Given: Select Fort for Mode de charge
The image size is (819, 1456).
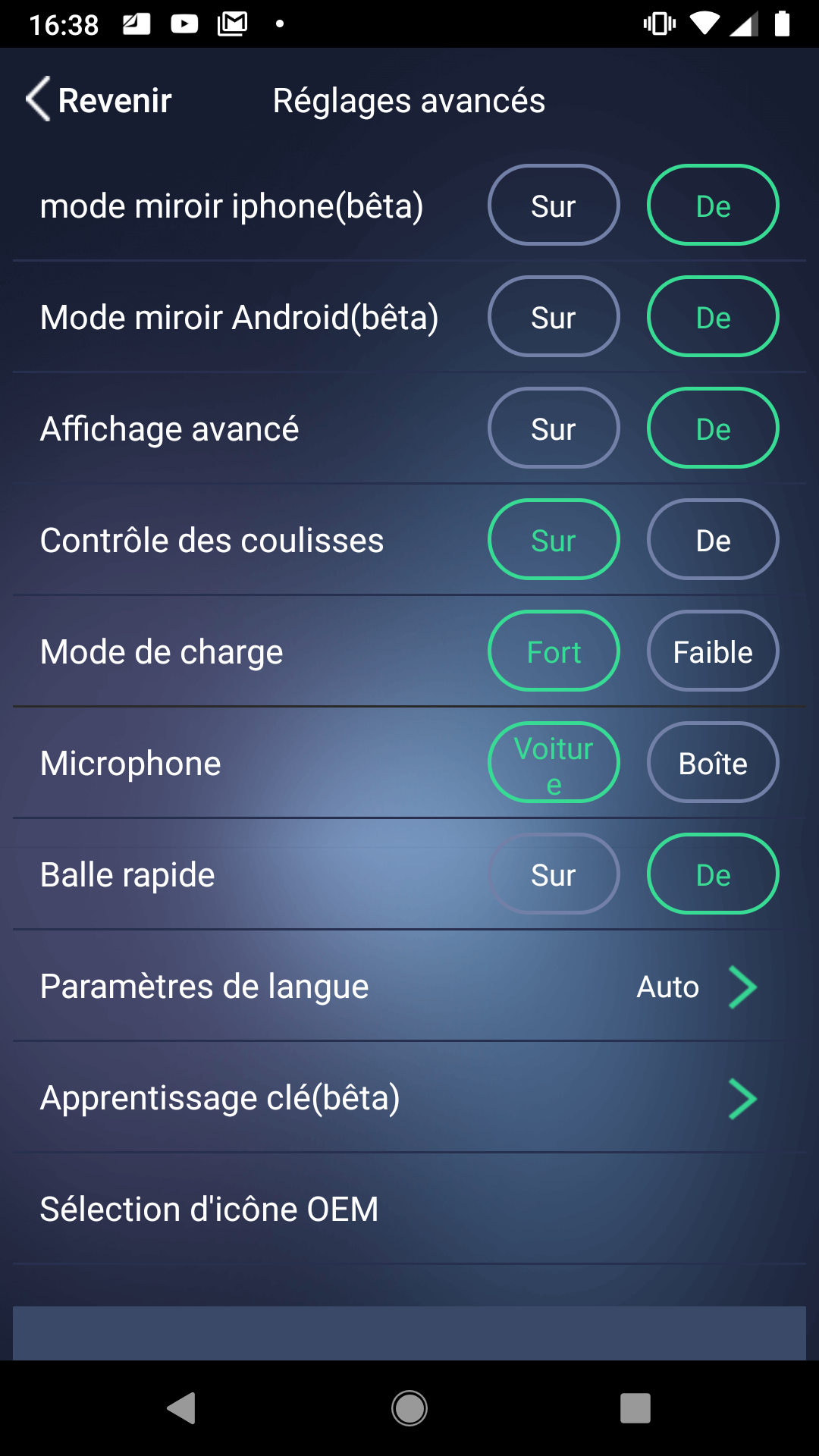Looking at the screenshot, I should pyautogui.click(x=554, y=651).
